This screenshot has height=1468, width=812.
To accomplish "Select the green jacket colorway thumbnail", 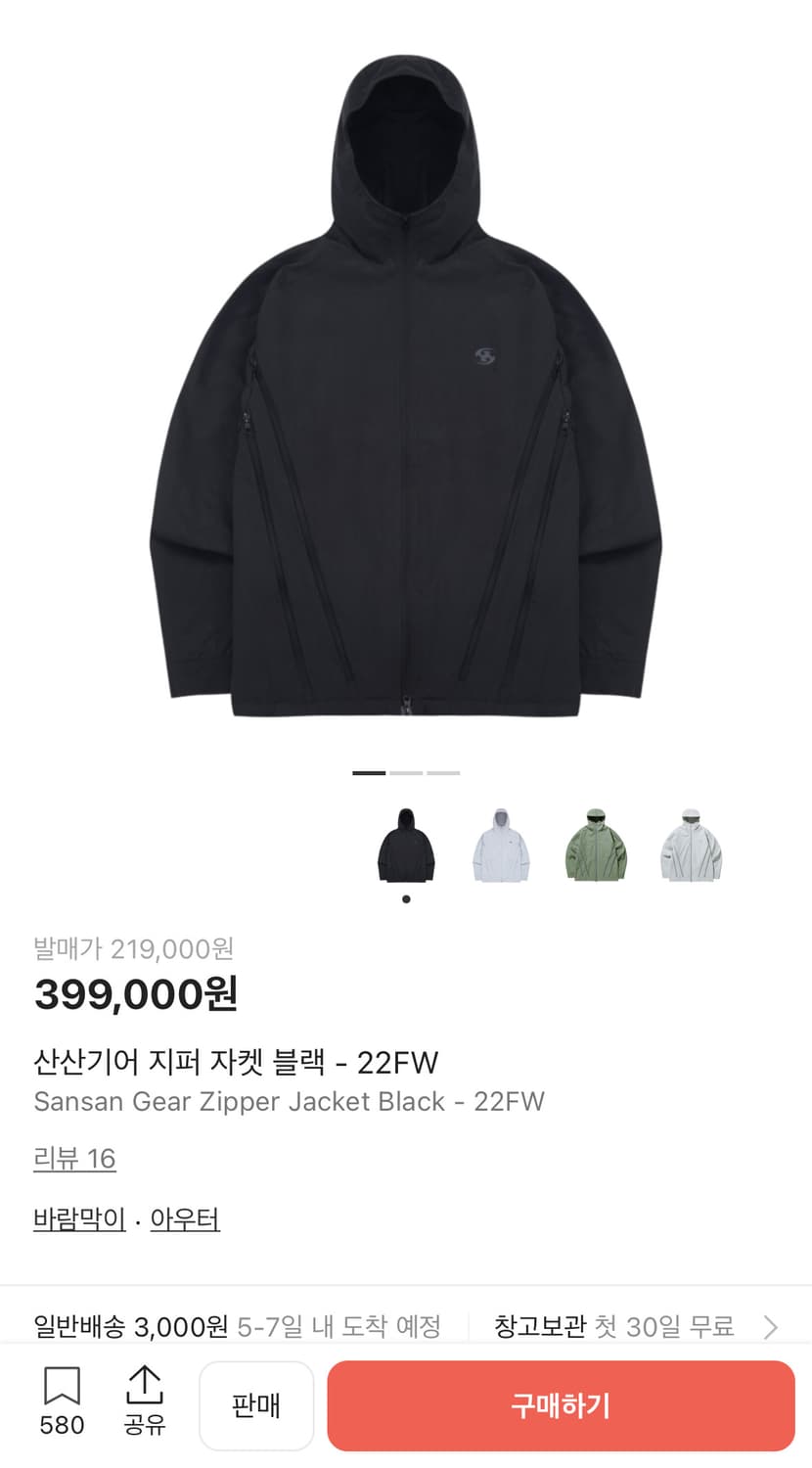I will click(597, 847).
